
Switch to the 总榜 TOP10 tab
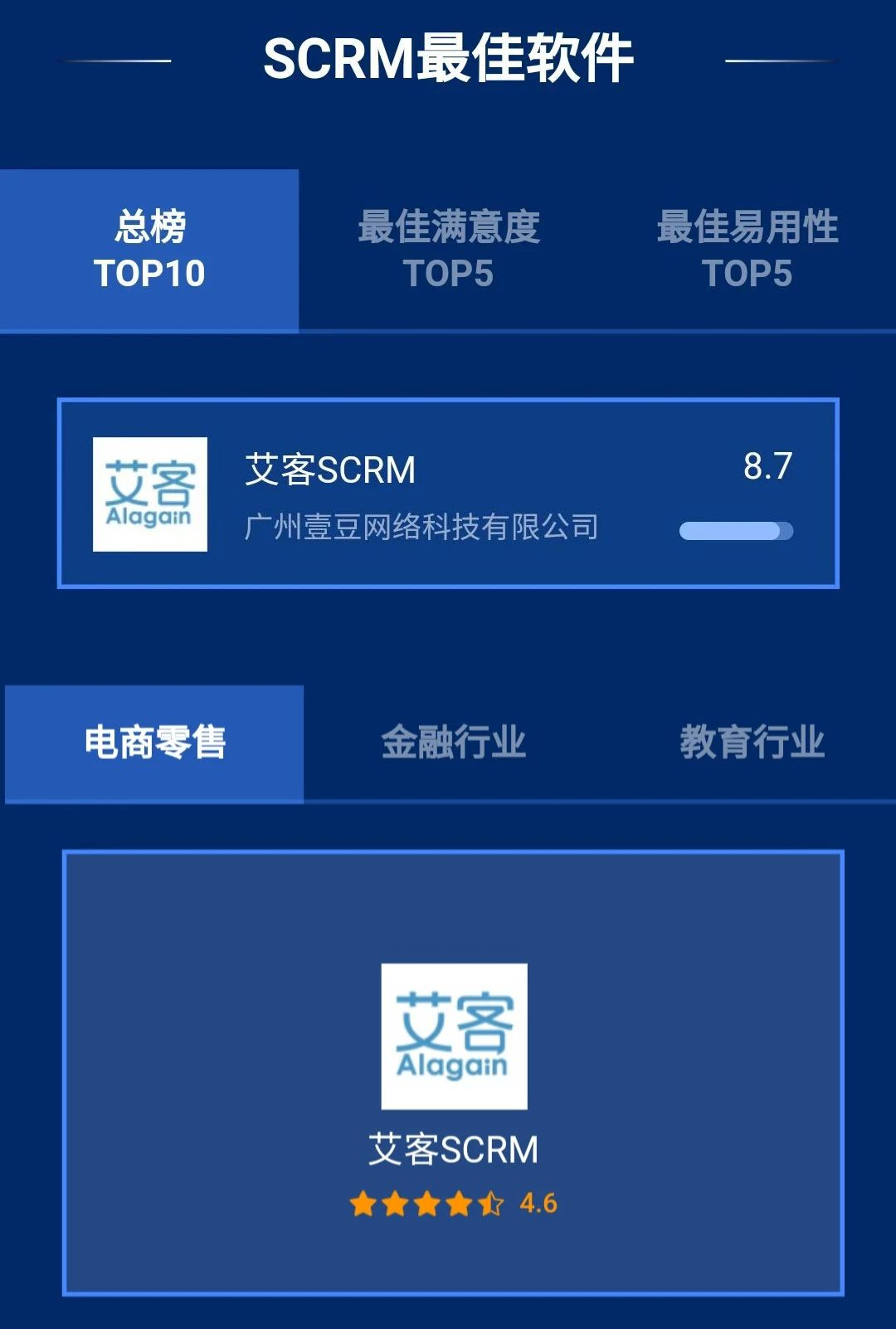(149, 250)
